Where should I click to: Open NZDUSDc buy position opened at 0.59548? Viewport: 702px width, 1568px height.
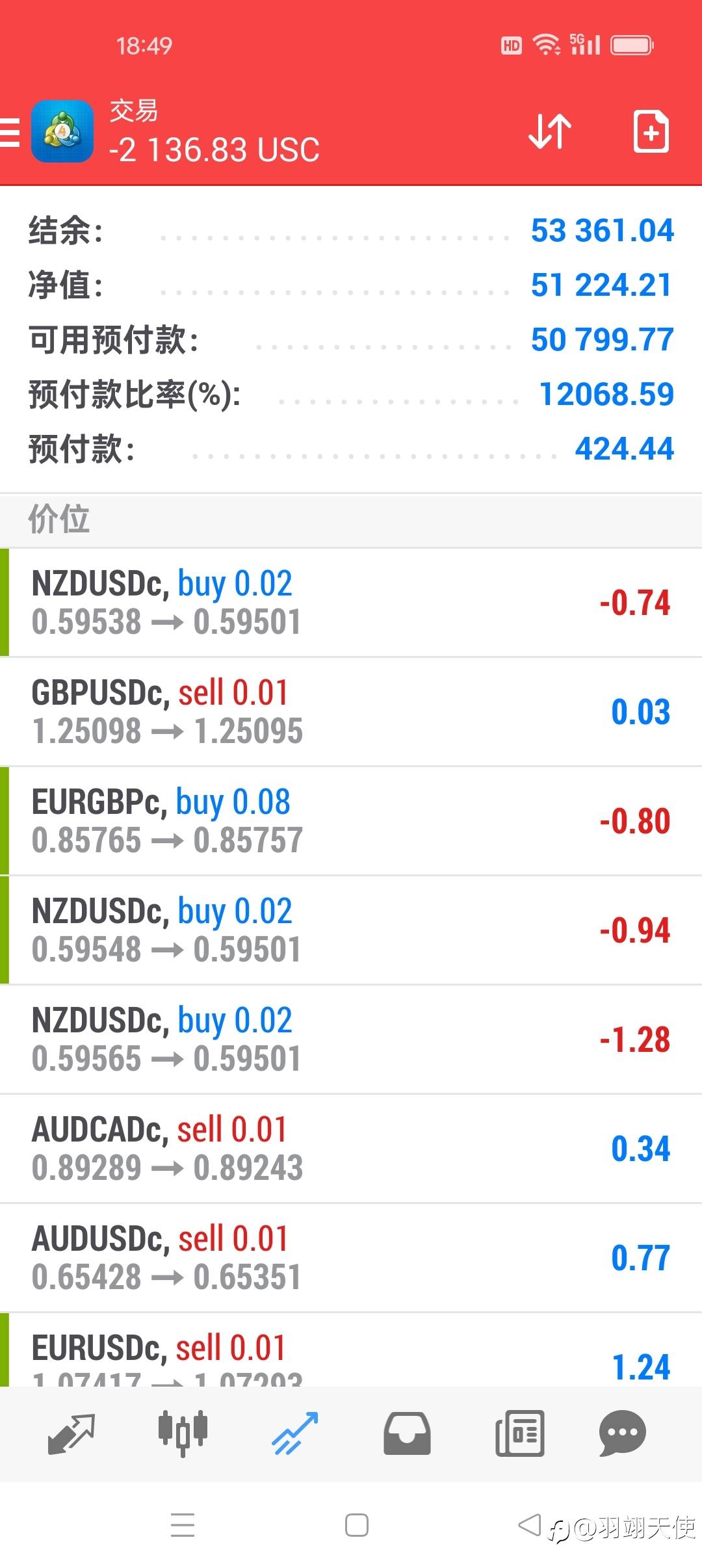click(351, 930)
